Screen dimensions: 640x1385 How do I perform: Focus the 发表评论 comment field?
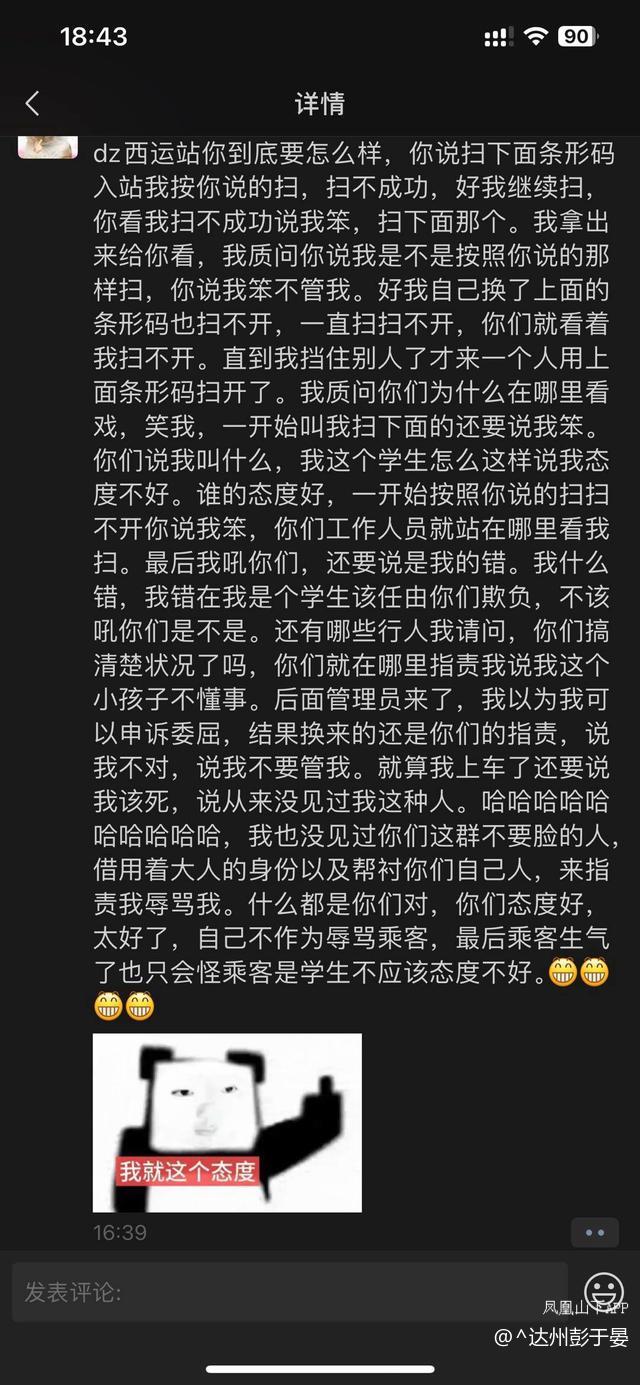(290, 1292)
